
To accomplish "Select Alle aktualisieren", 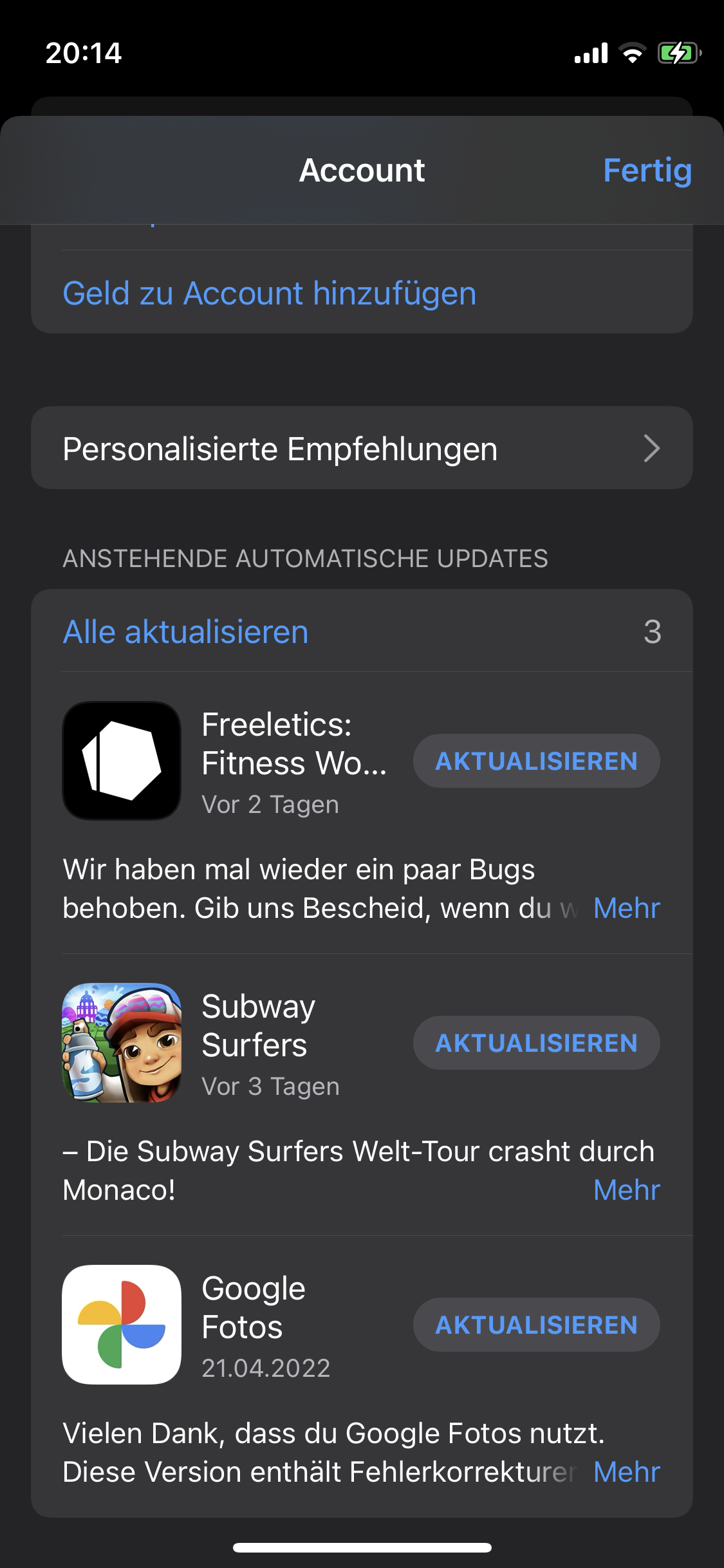I will click(186, 632).
